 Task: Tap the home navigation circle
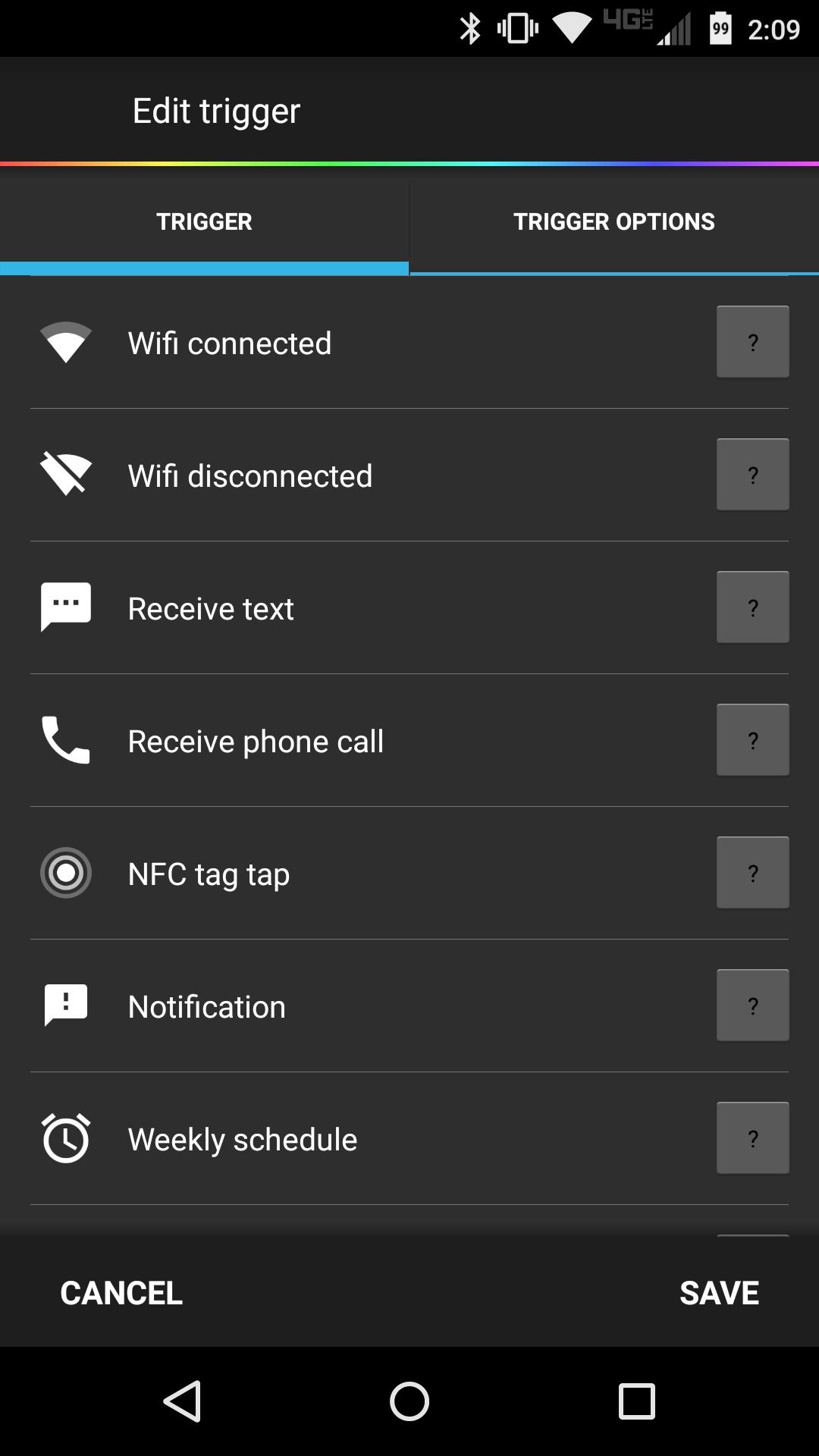(409, 1401)
